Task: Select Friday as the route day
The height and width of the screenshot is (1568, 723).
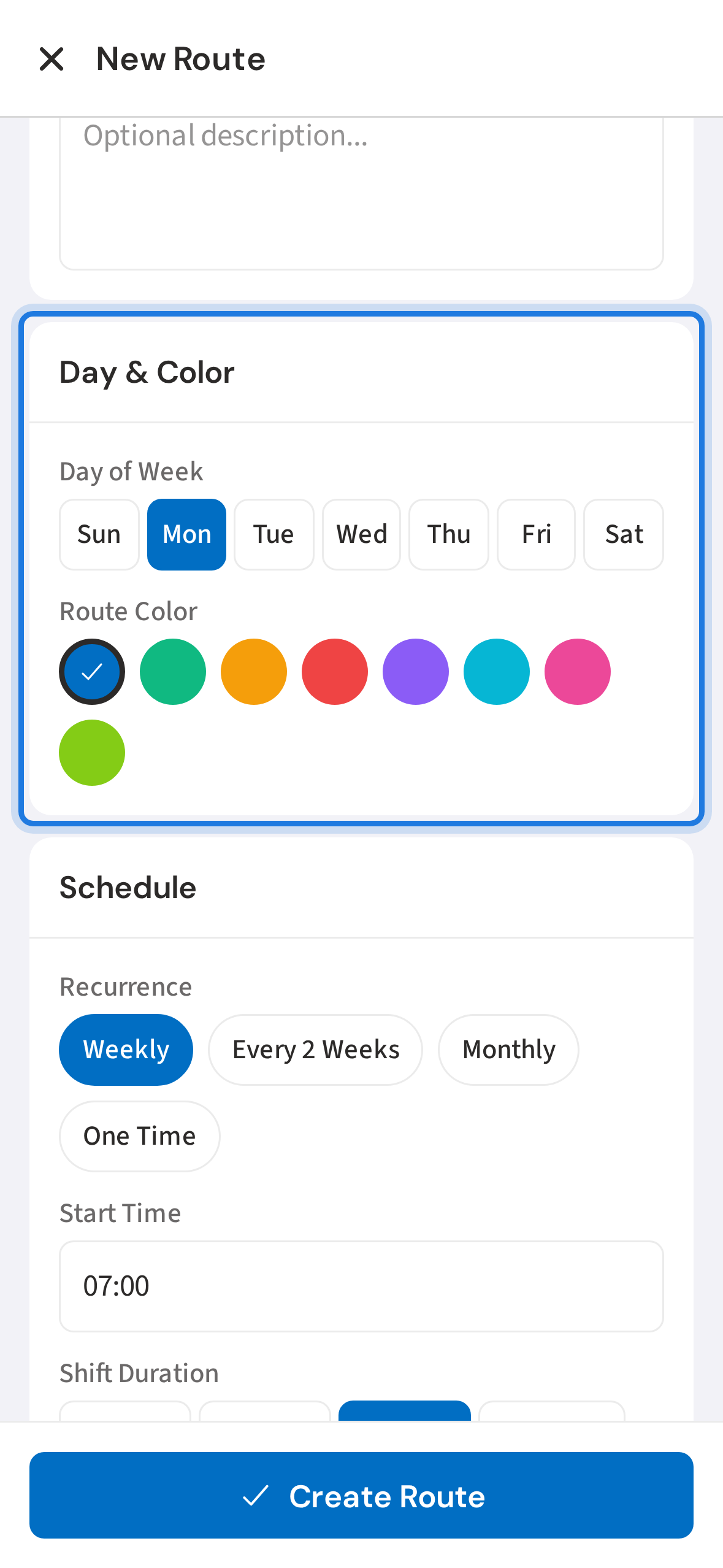Action: tap(536, 534)
